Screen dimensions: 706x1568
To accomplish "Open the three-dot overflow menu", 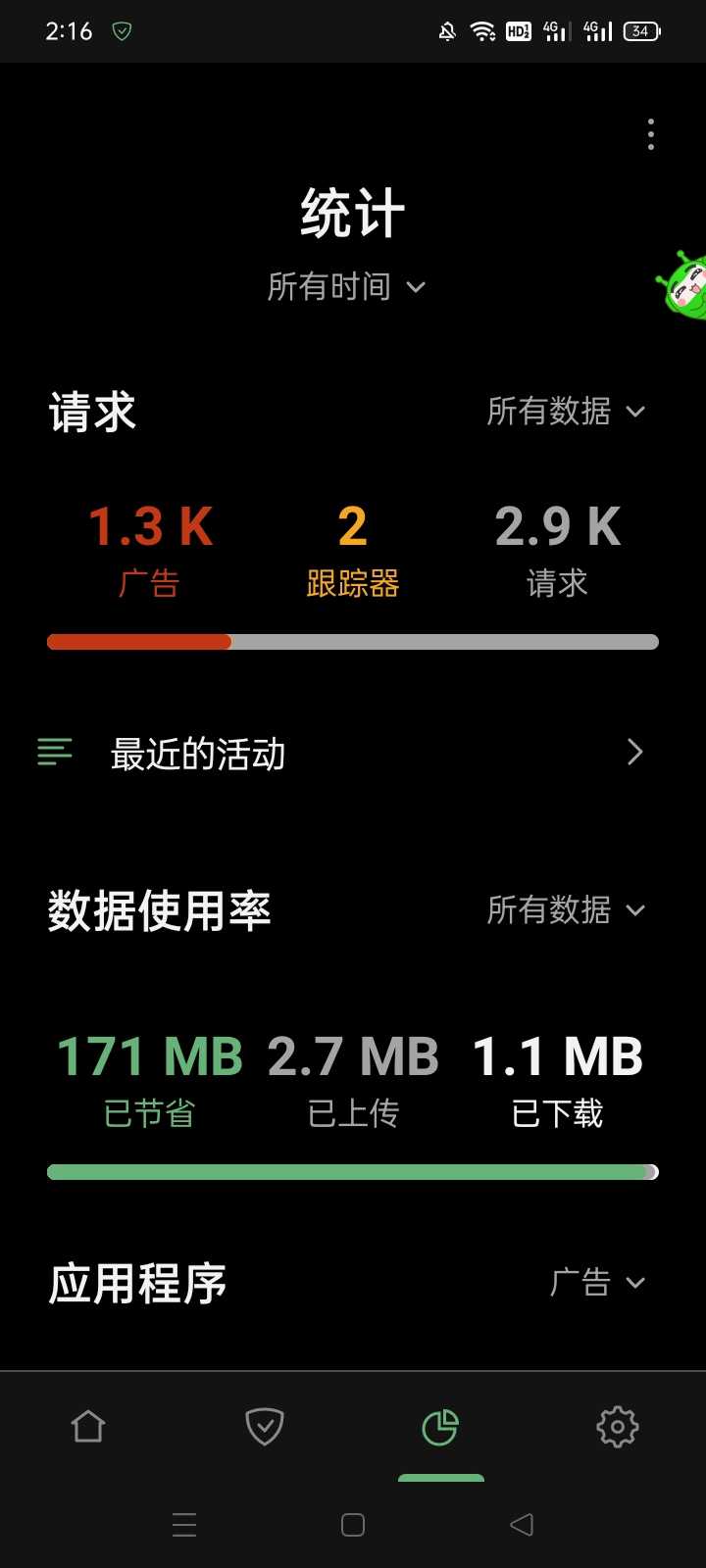I will [x=651, y=134].
